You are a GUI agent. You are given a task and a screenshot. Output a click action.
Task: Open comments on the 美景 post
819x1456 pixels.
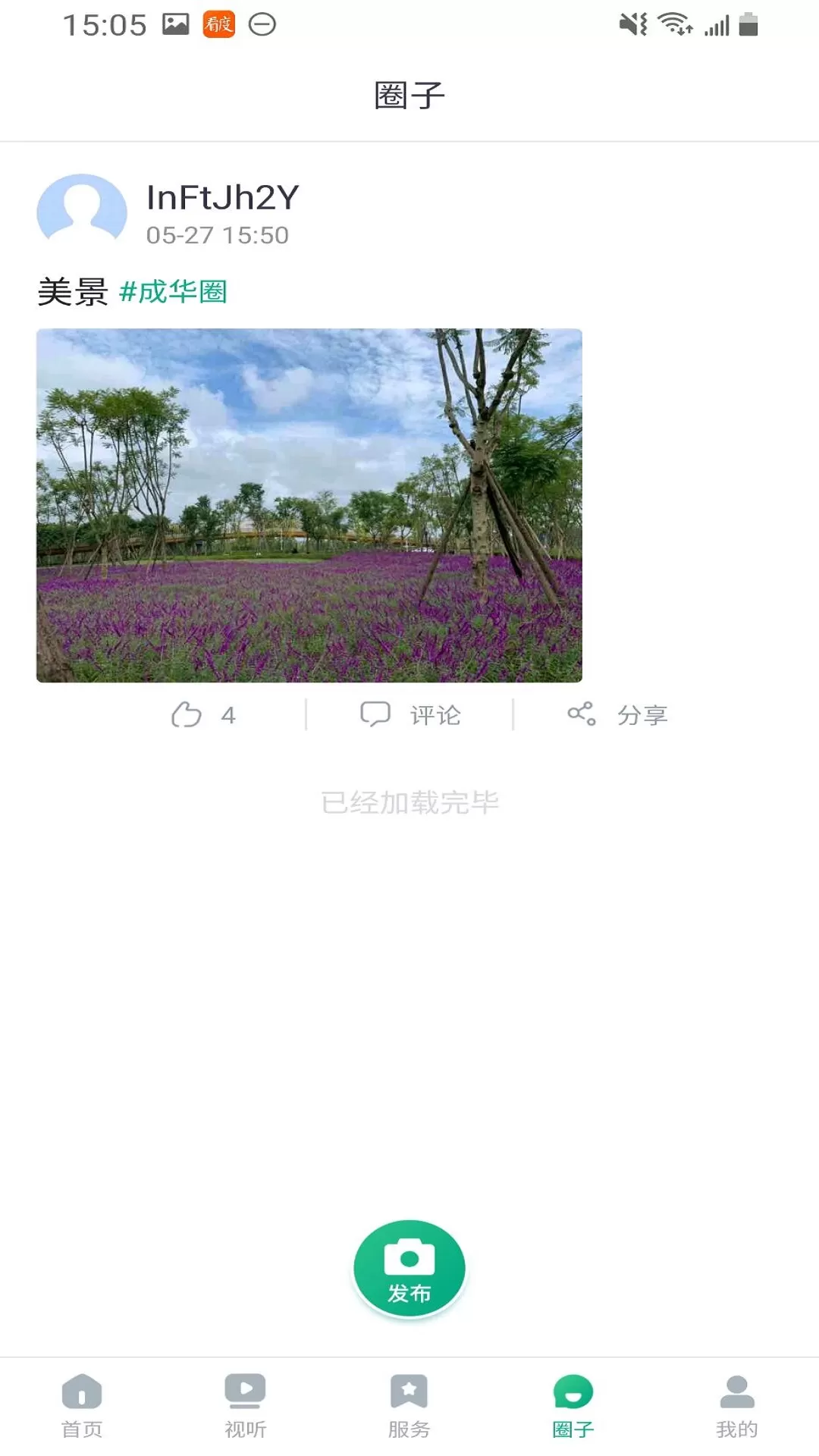[x=410, y=714]
